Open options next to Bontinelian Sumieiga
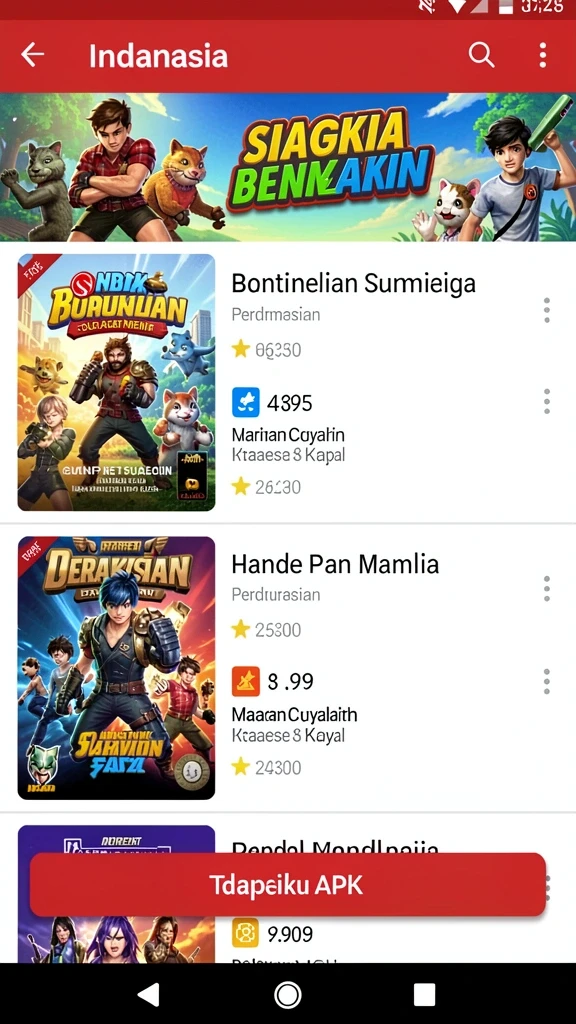Image resolution: width=576 pixels, height=1024 pixels. click(547, 310)
